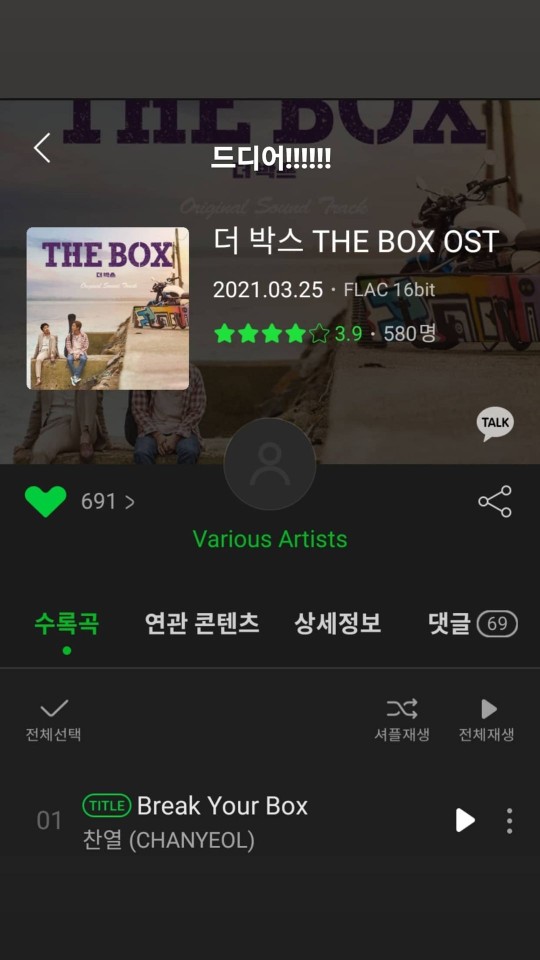The width and height of the screenshot is (540, 960).
Task: Open more options for Break Your Box
Action: [x=509, y=820]
